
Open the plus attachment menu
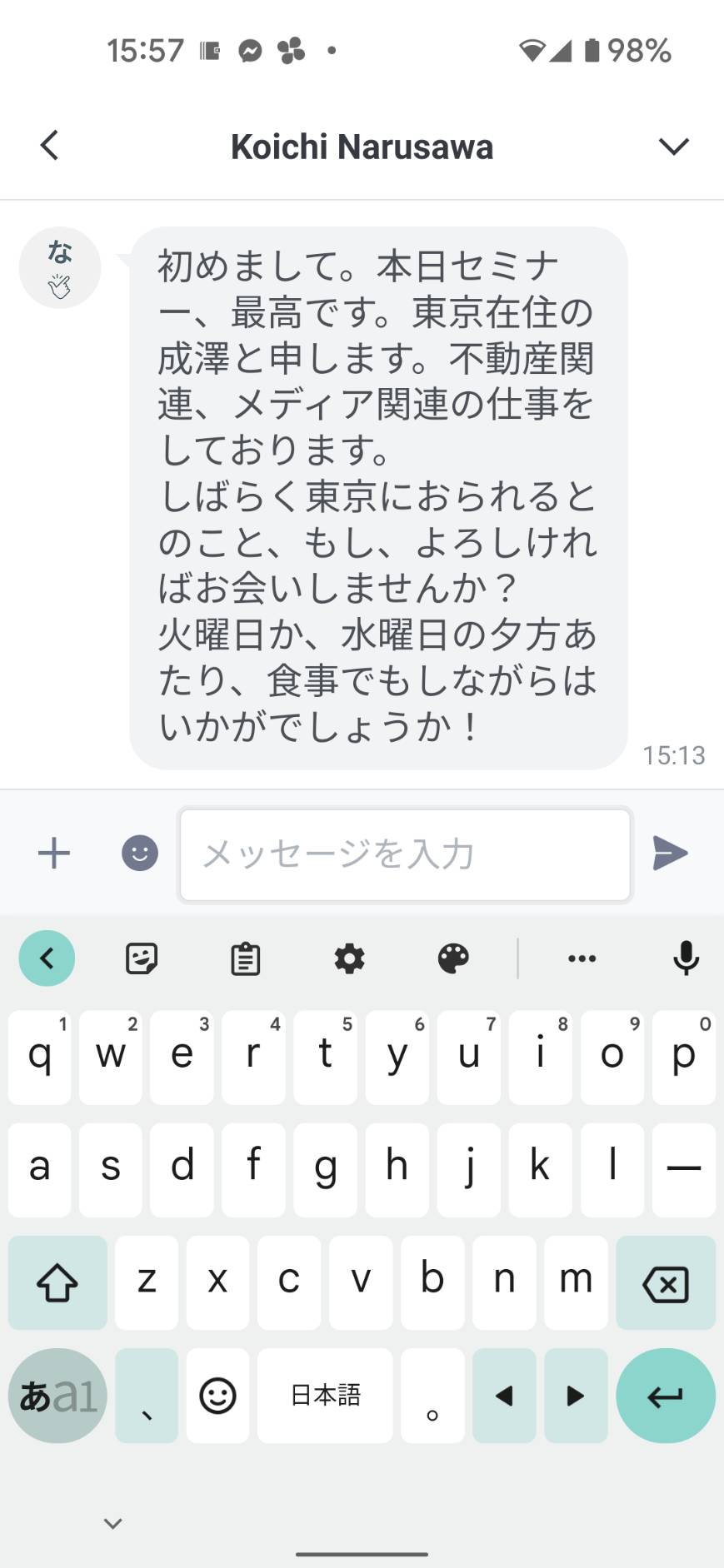(54, 854)
